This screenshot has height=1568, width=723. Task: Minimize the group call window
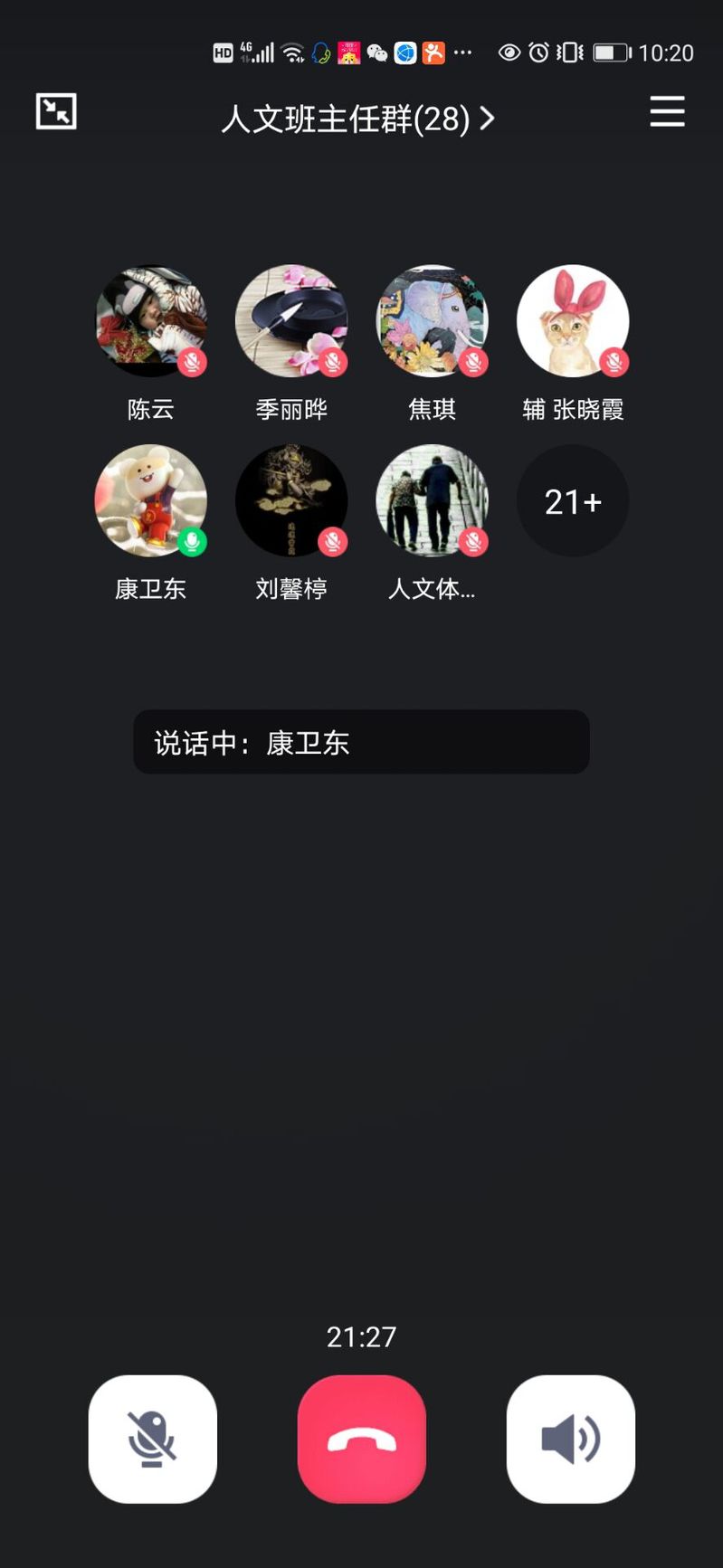click(56, 112)
